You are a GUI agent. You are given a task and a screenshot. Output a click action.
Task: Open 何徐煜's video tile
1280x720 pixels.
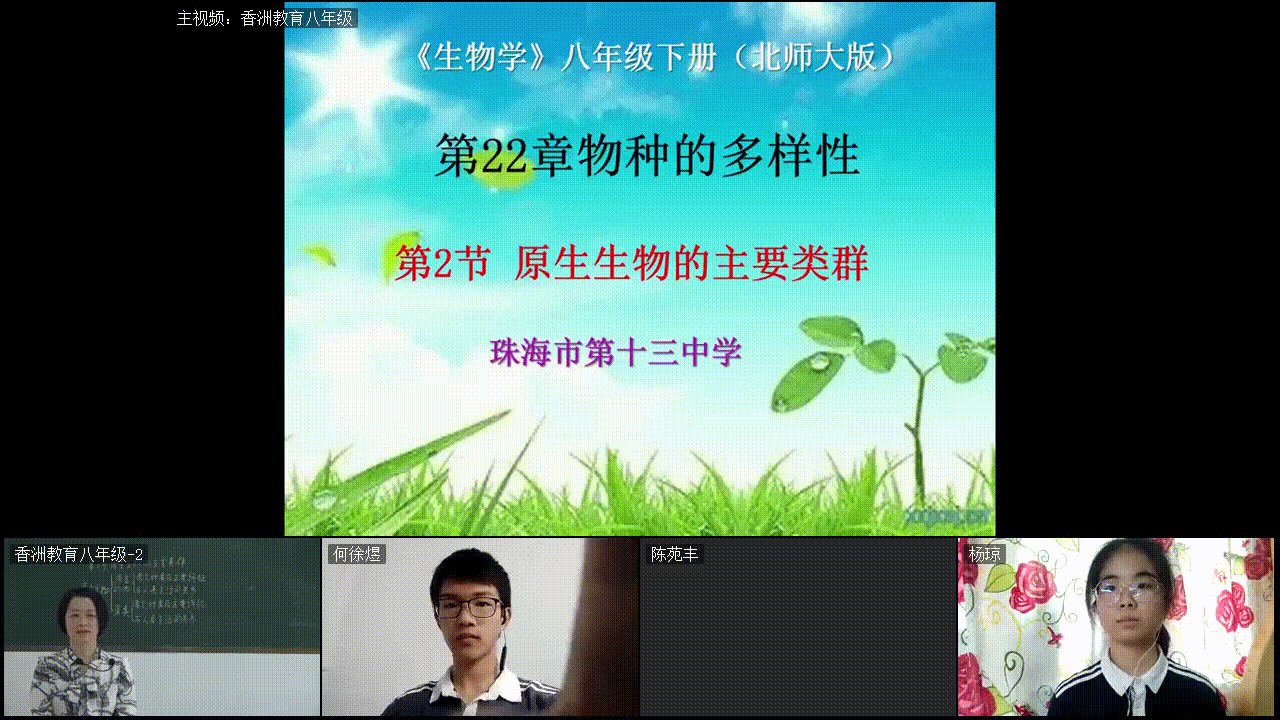480,628
